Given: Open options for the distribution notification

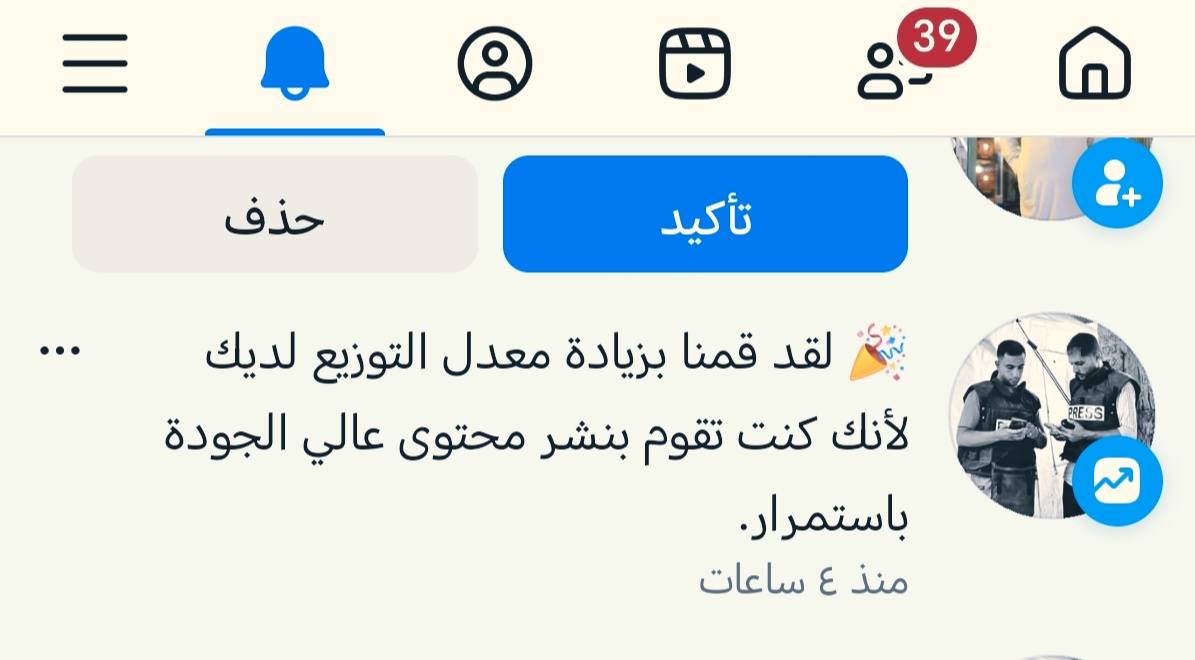Looking at the screenshot, I should [x=60, y=351].
